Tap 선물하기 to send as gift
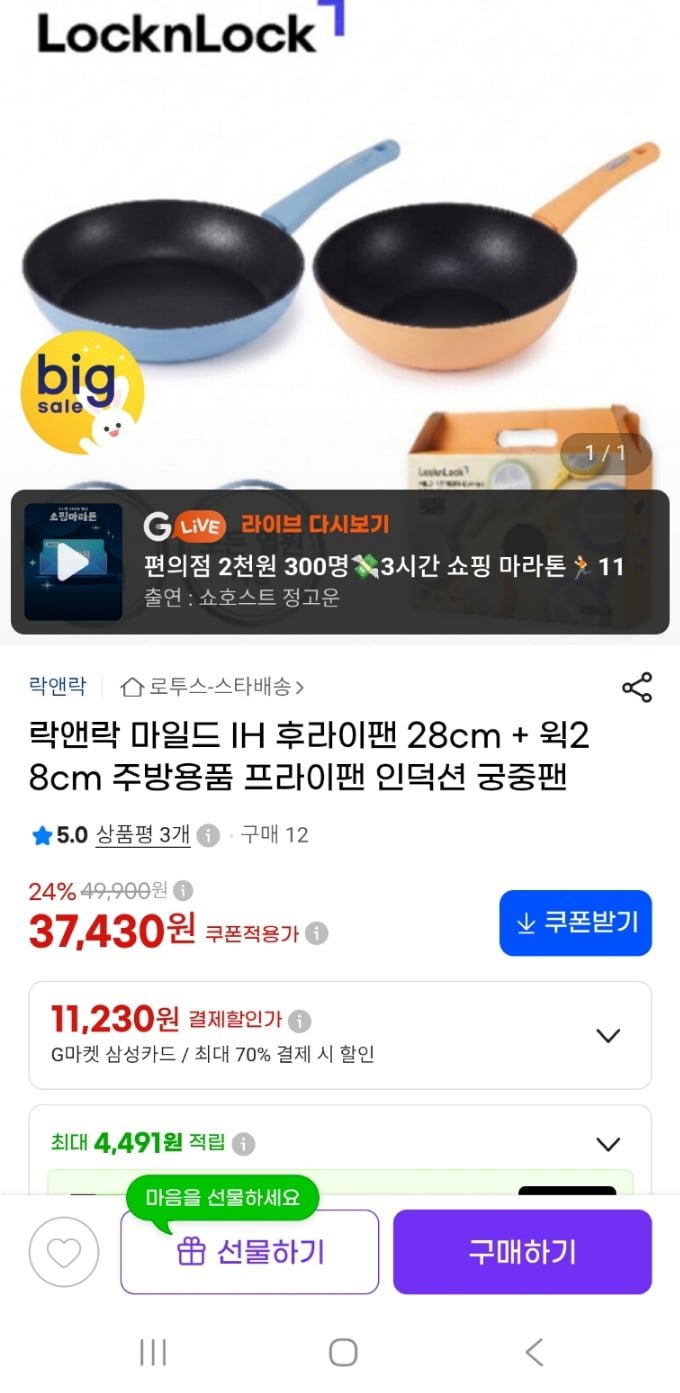The height and width of the screenshot is (1393, 680). (250, 1252)
